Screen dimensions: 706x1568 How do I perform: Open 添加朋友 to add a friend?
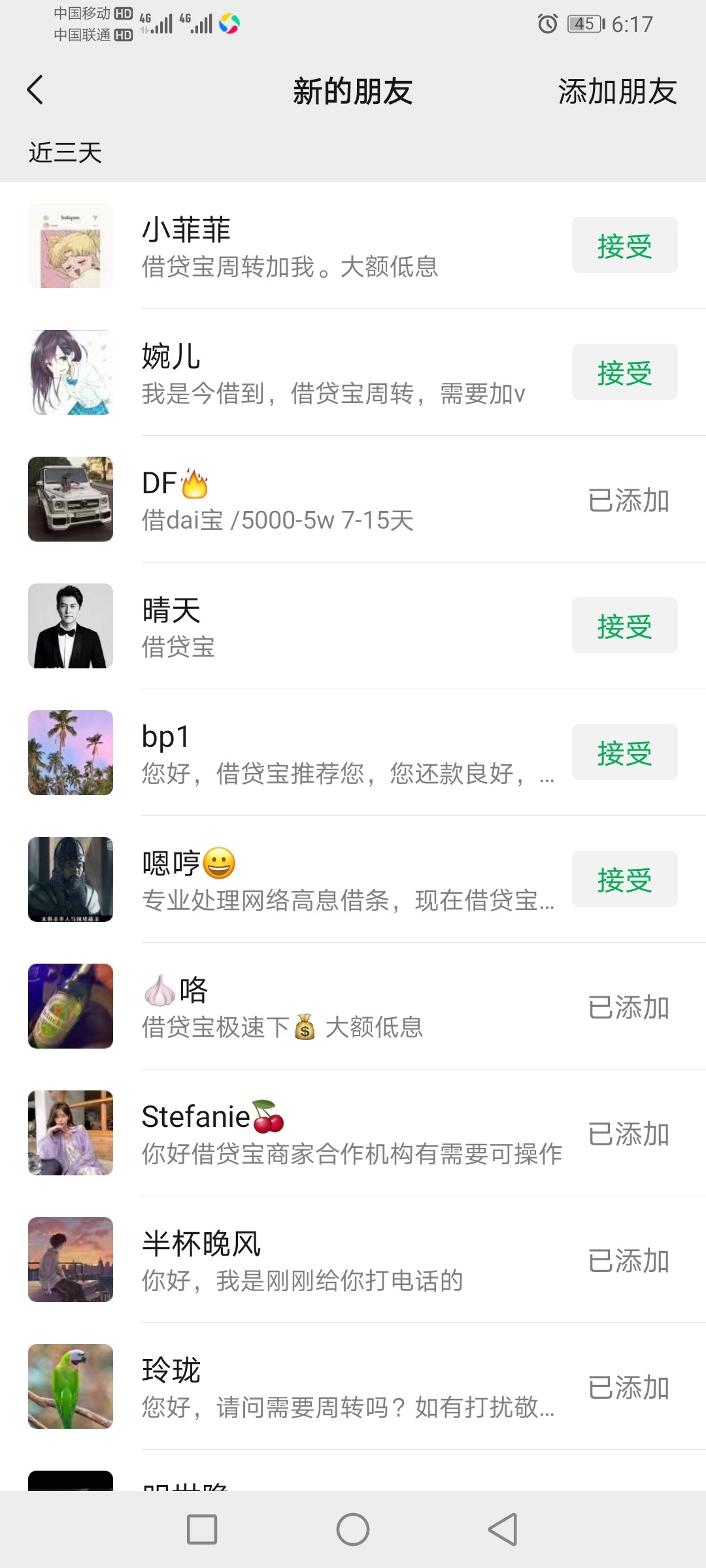(x=616, y=91)
